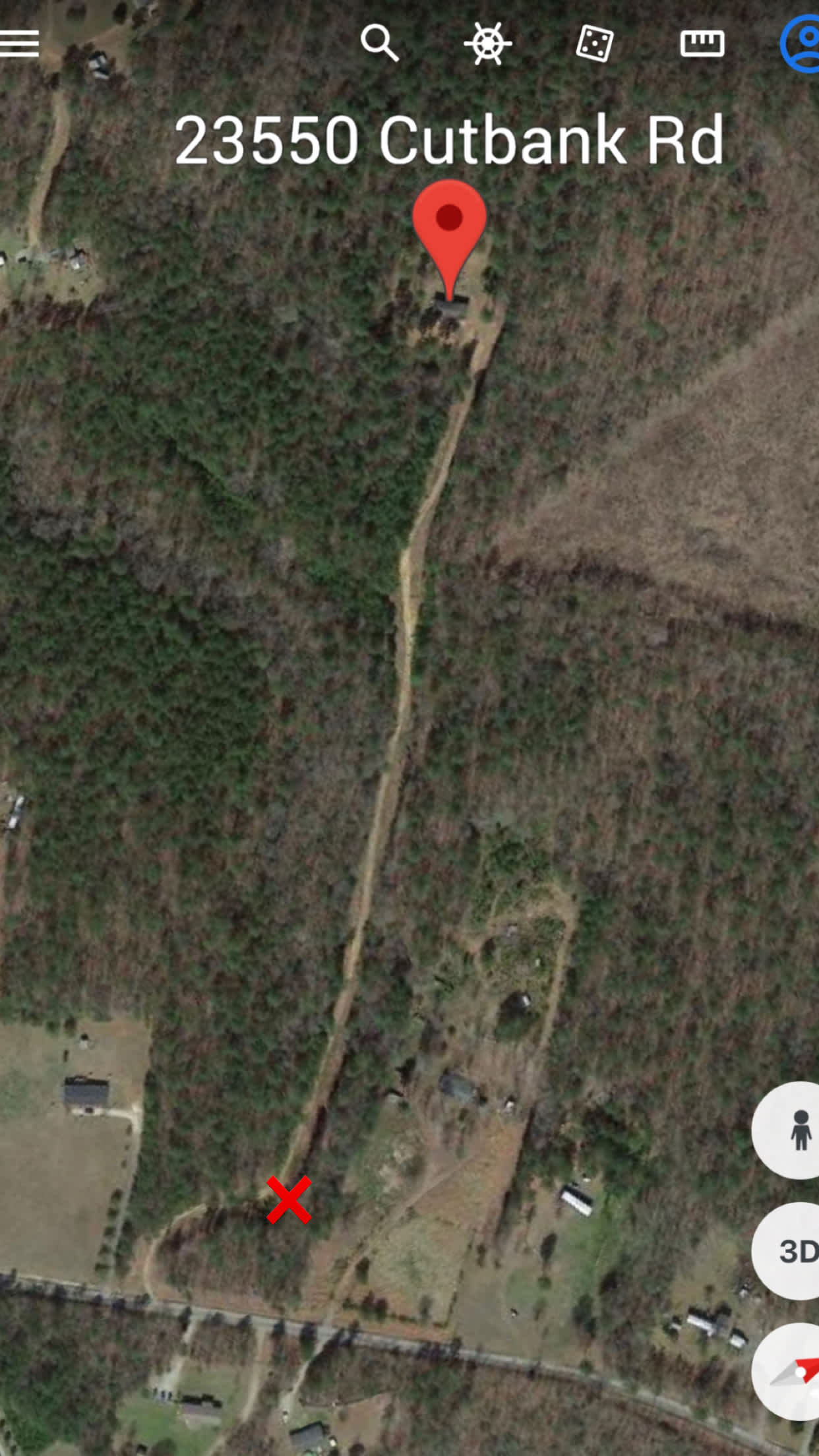Open Voyager ship wheel icon
The height and width of the screenshot is (1456, 819).
click(x=487, y=44)
